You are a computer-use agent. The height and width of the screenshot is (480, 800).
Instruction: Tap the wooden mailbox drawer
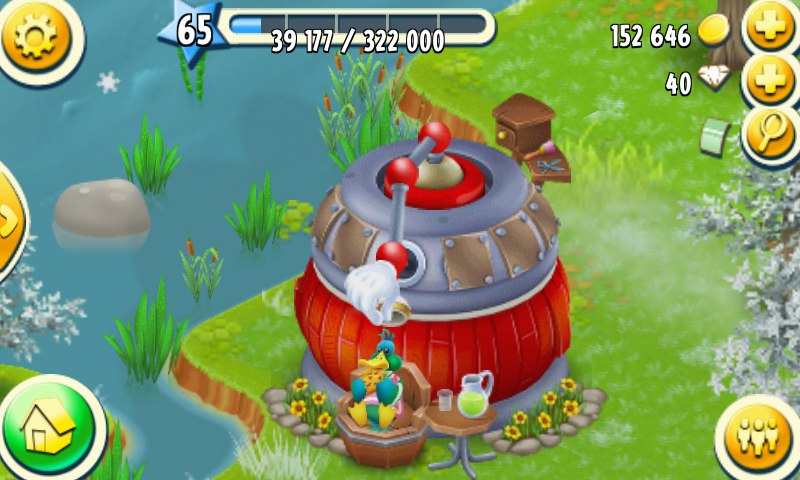pos(523,123)
